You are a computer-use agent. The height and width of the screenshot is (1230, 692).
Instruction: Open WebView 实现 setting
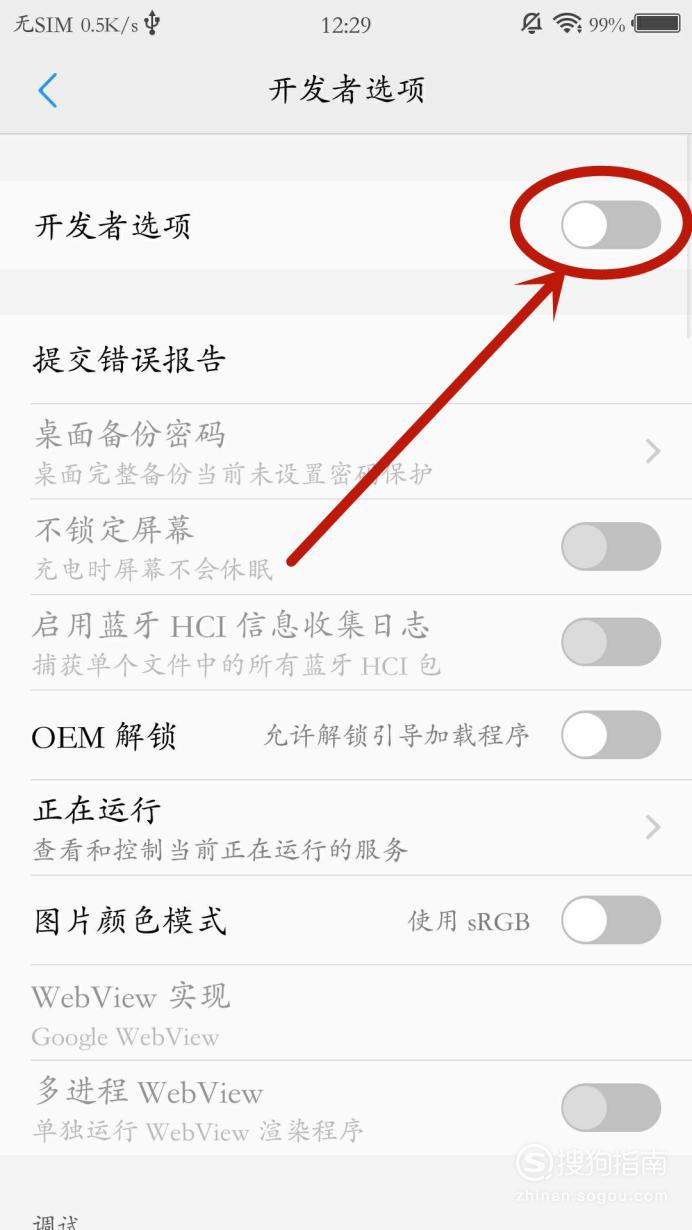346,1013
